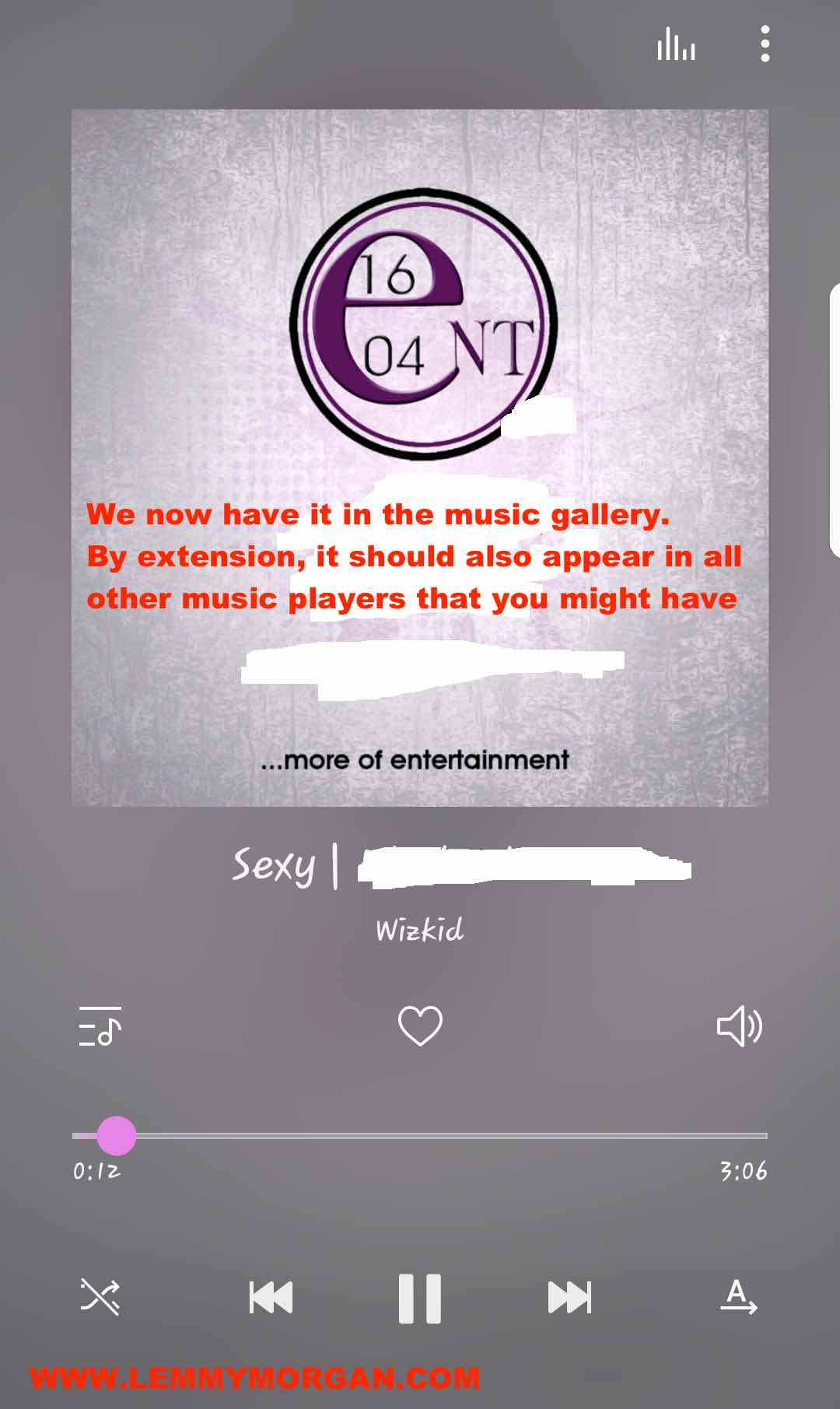
Task: Skip to the previous track
Action: point(271,1297)
